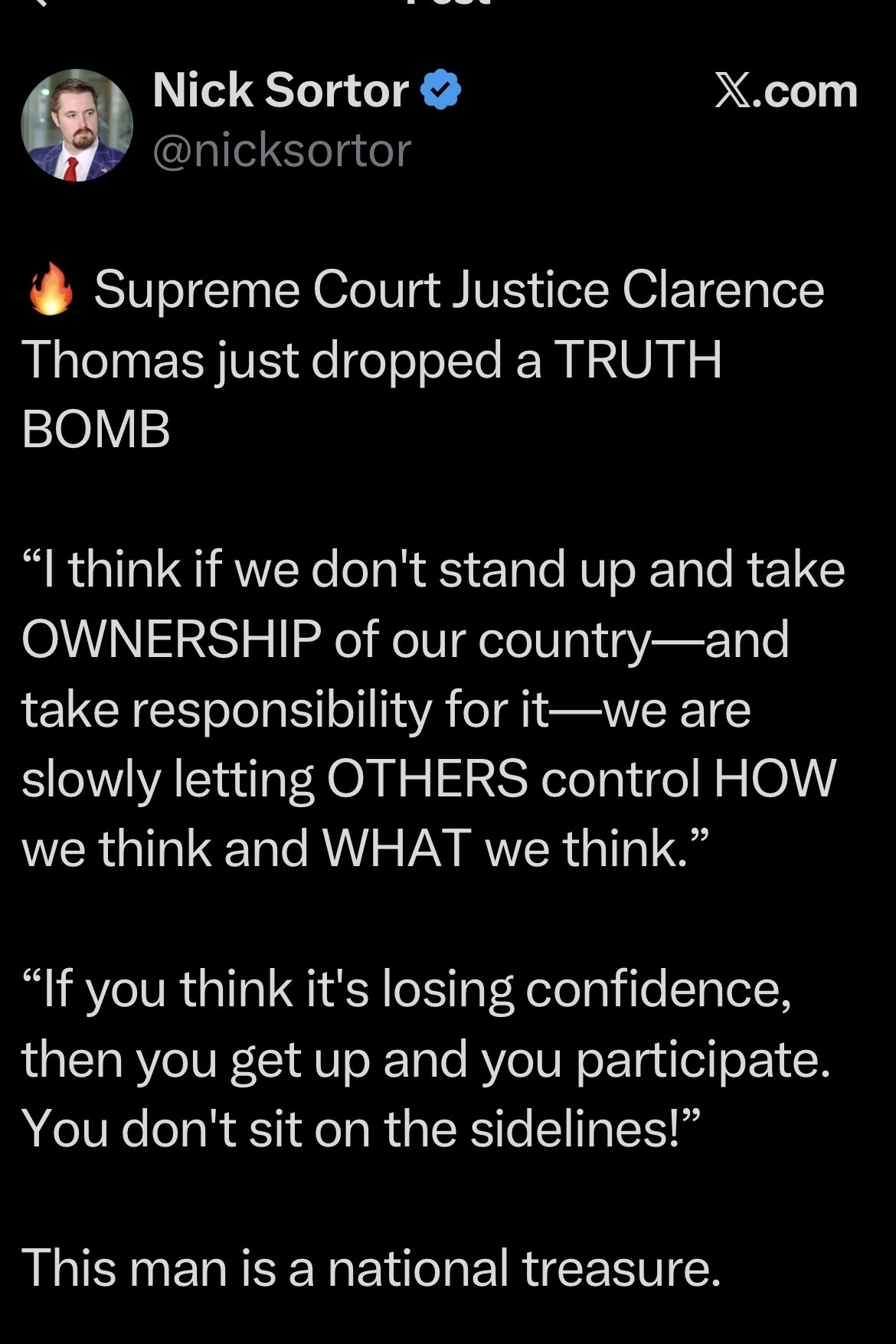
Task: Tap the @nicksortor handle
Action: (282, 150)
